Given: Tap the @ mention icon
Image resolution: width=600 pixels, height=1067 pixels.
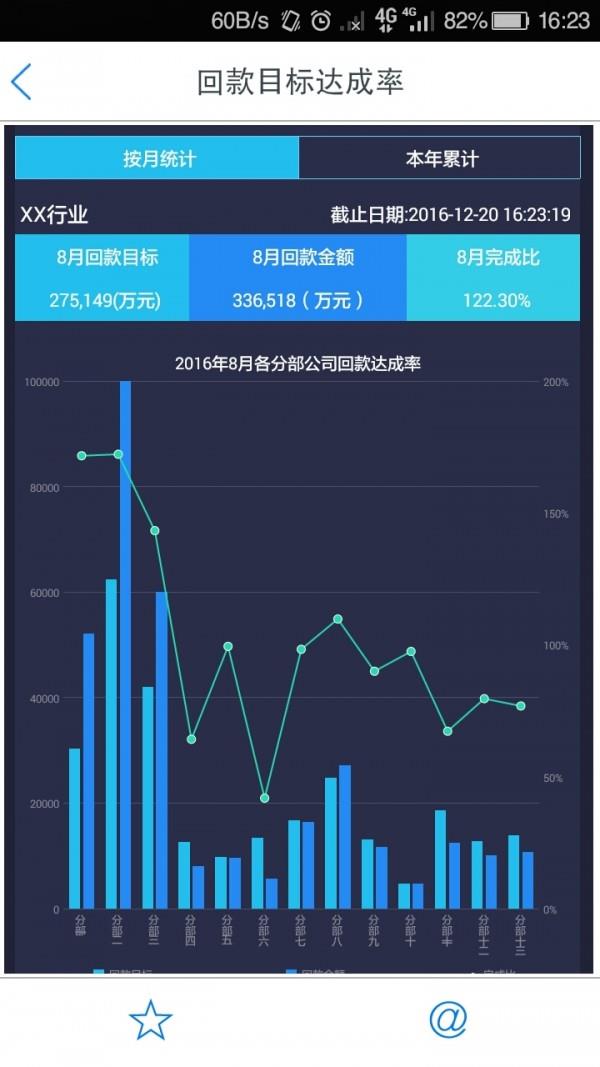Looking at the screenshot, I should click(448, 1019).
